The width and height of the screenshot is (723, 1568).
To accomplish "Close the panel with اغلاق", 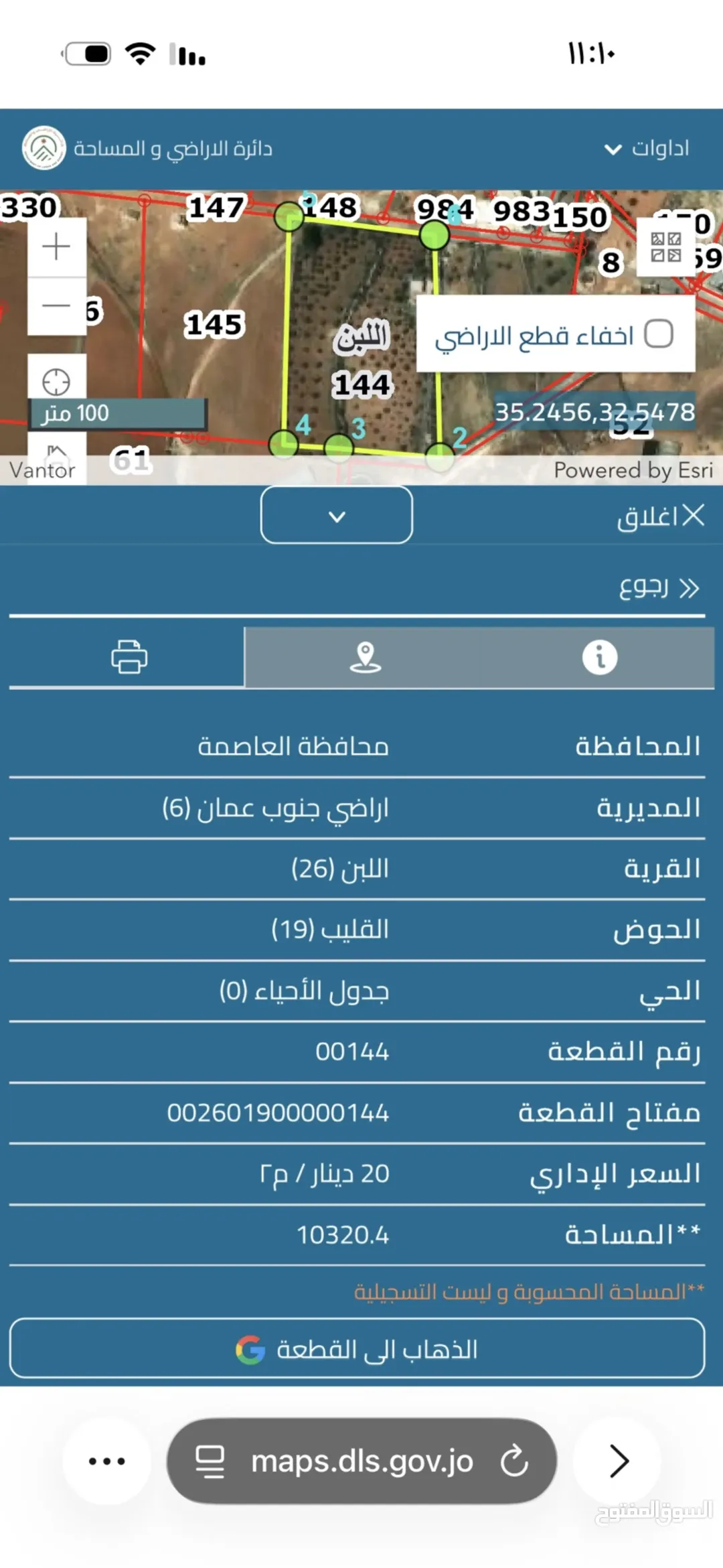I will [661, 516].
